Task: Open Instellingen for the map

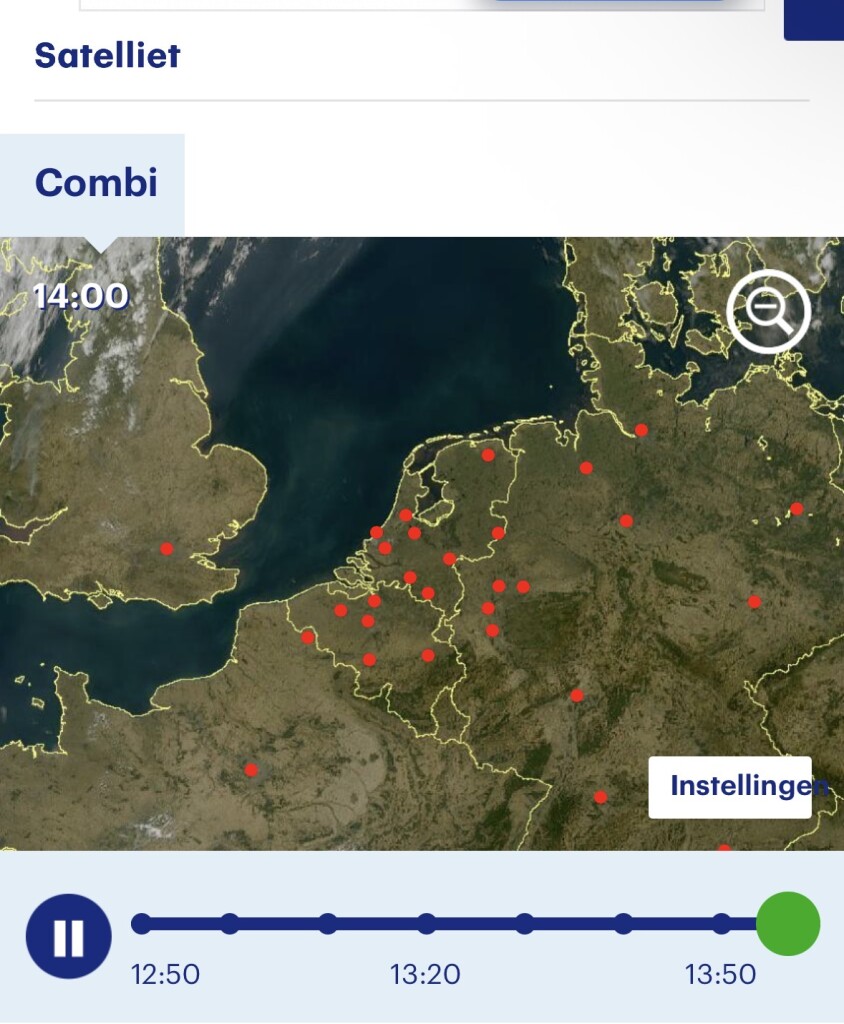Action: point(730,787)
